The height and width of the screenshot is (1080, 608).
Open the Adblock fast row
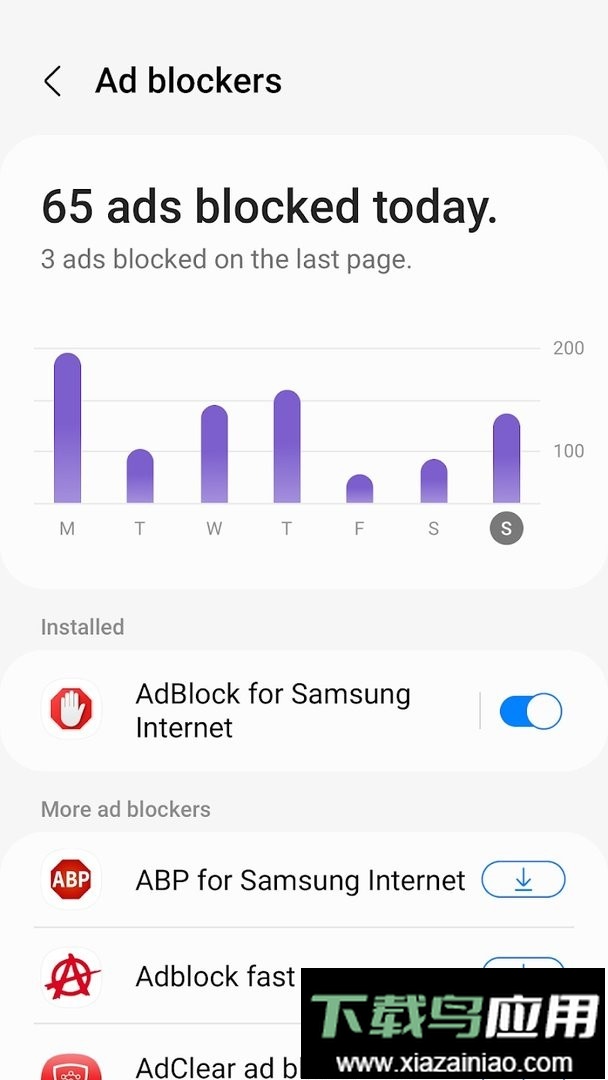(x=215, y=976)
